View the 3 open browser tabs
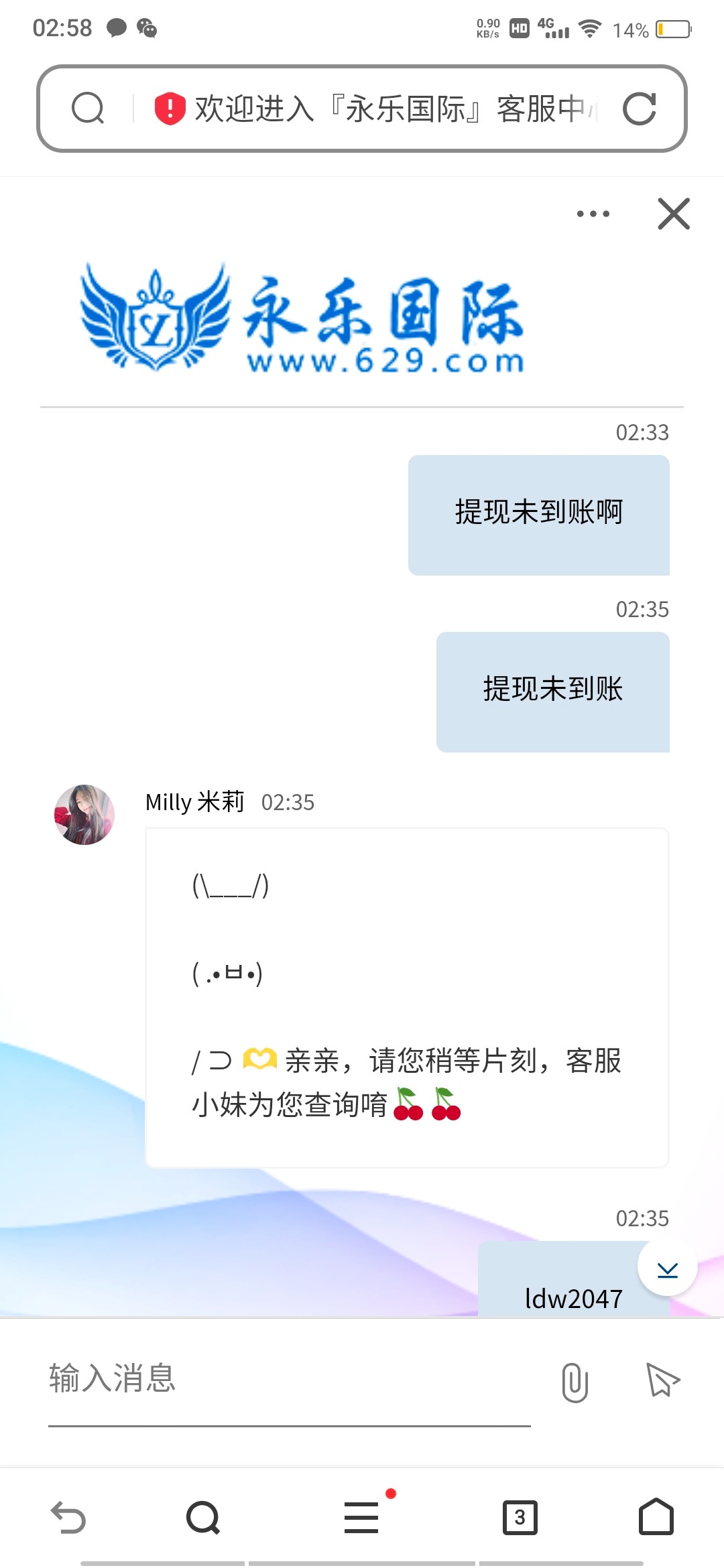 520,1517
